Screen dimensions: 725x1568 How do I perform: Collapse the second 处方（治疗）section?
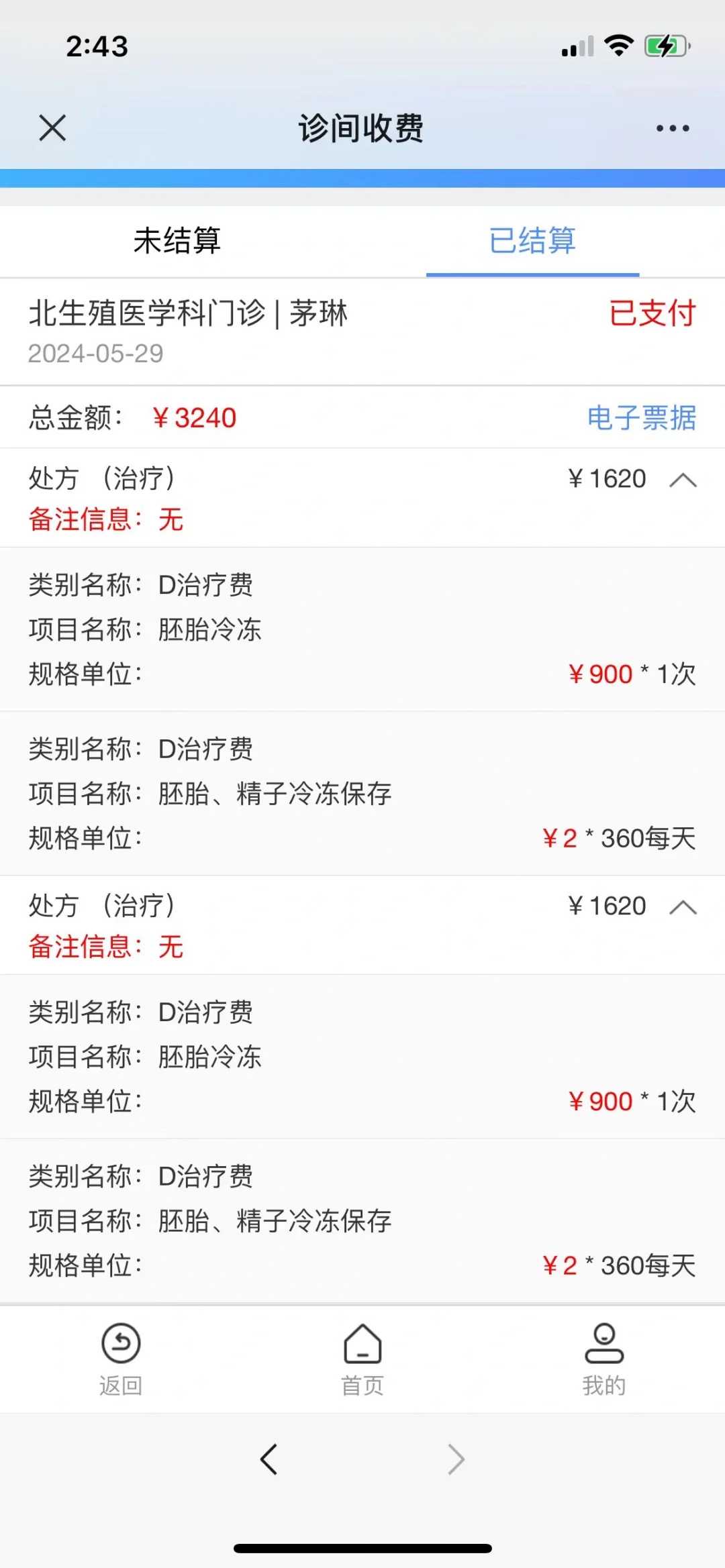[x=683, y=906]
